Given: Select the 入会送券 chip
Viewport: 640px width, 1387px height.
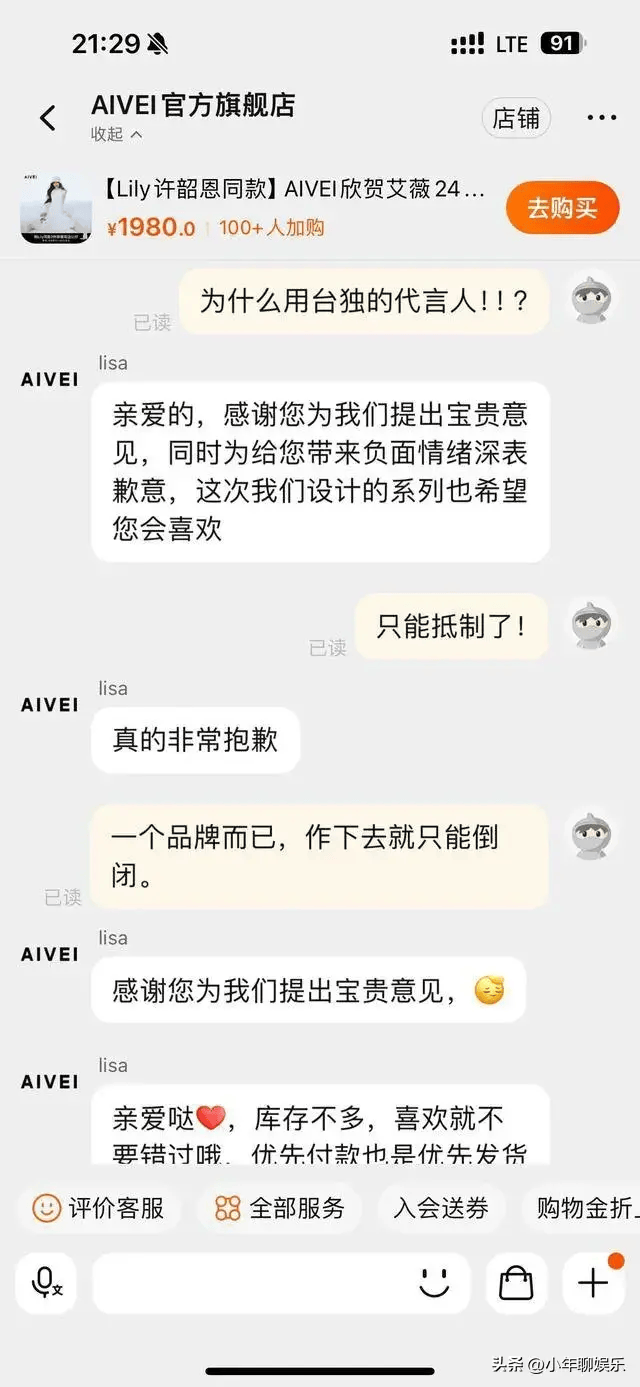Looking at the screenshot, I should pyautogui.click(x=441, y=1208).
